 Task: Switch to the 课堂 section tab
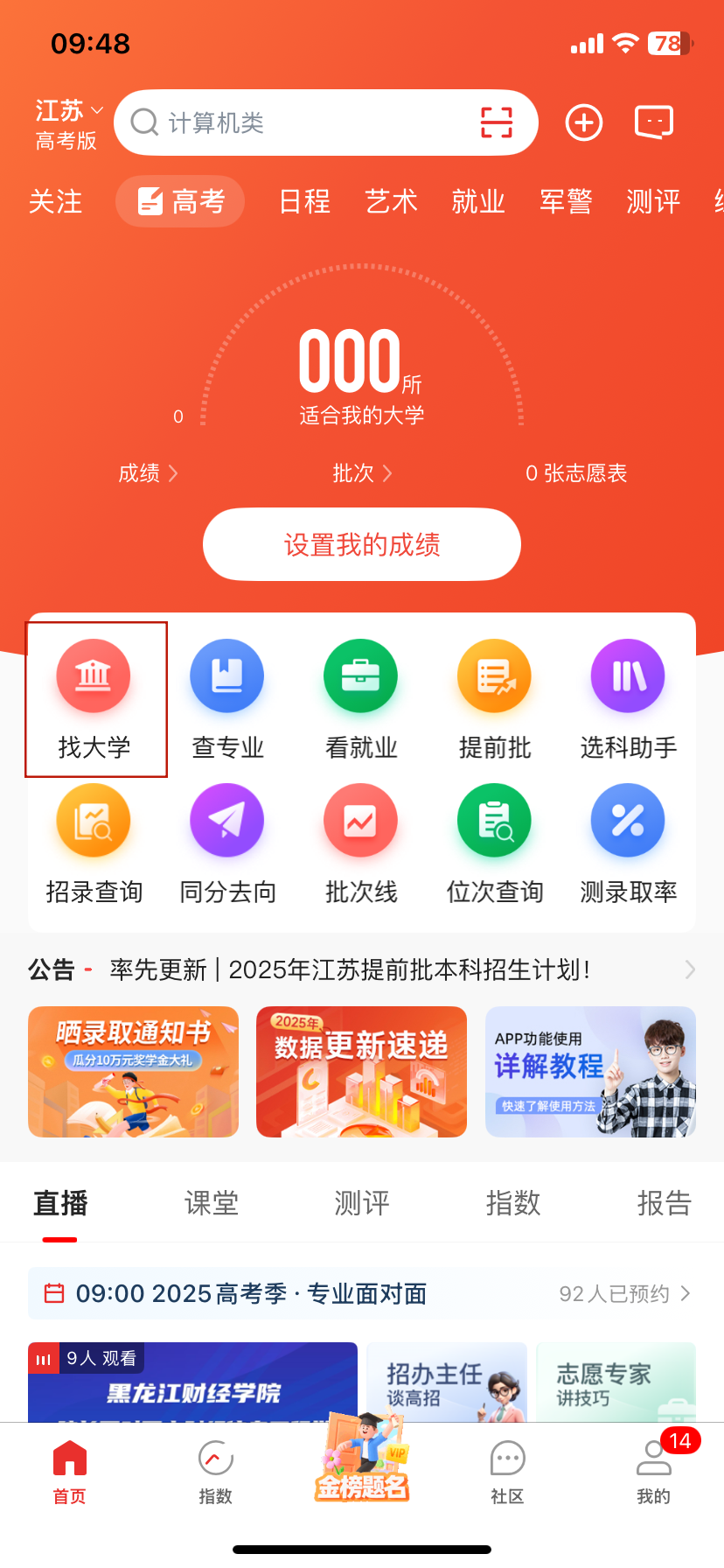(x=211, y=1204)
